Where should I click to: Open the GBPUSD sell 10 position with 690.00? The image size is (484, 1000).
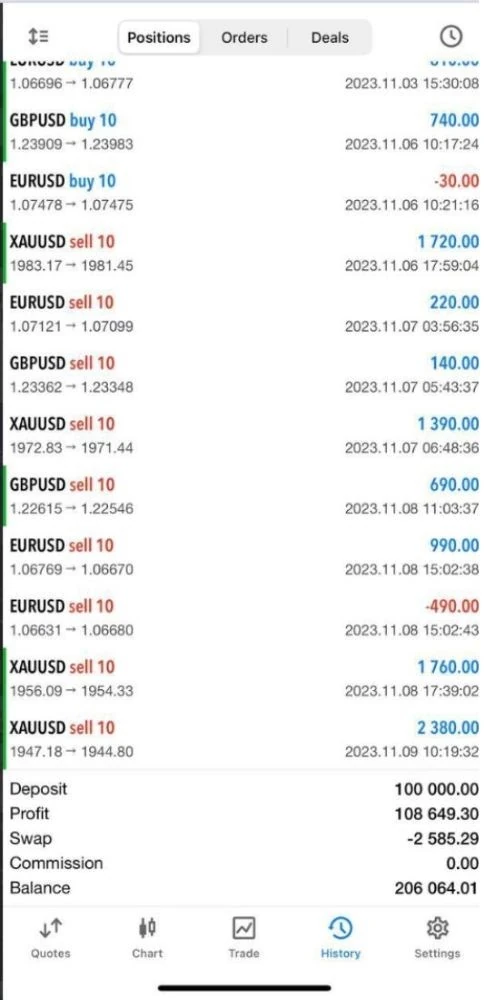pyautogui.click(x=242, y=496)
